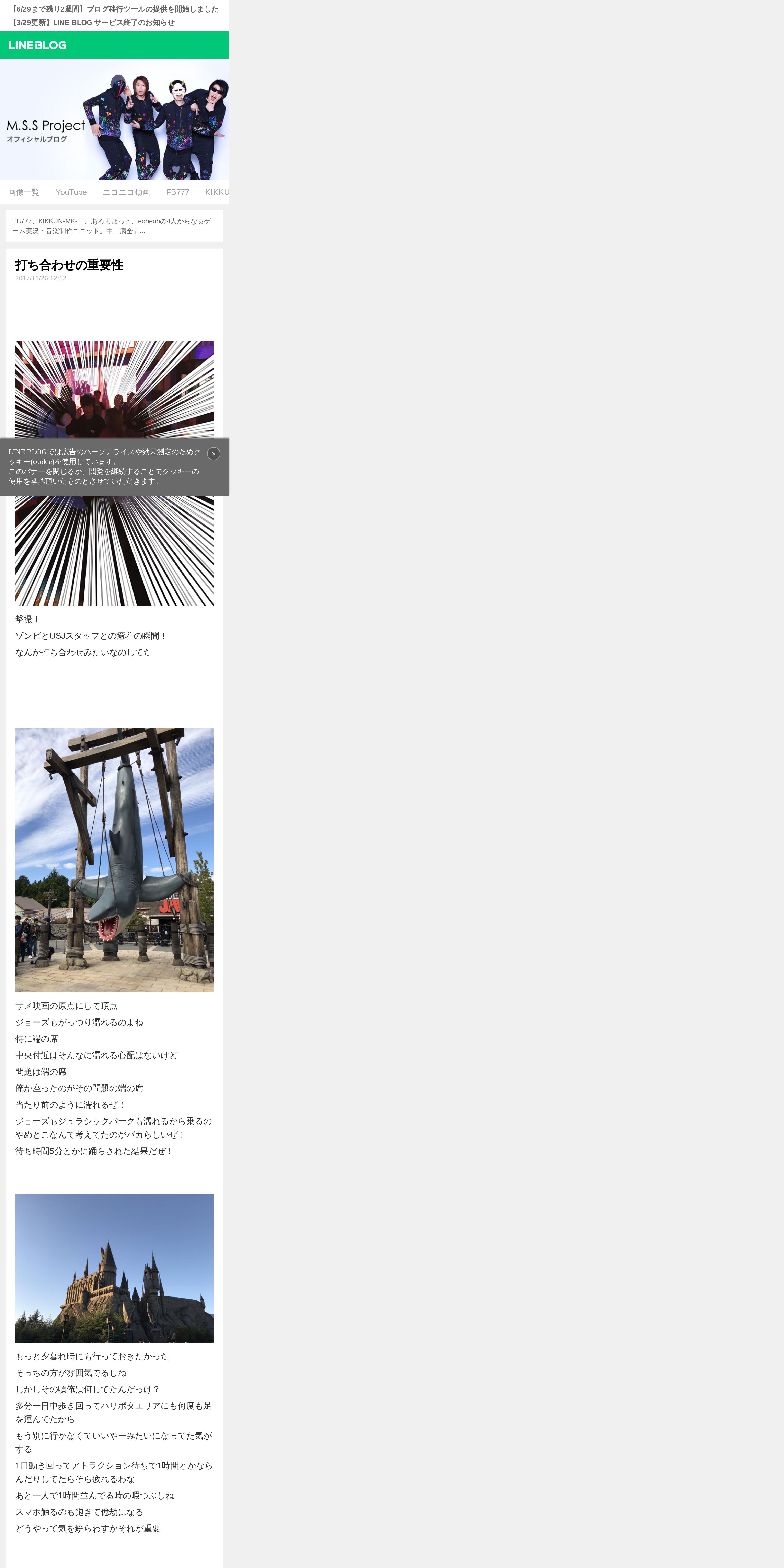Open the blog migration tool announcement
Viewport: 784px width, 1568px height.
(x=114, y=9)
